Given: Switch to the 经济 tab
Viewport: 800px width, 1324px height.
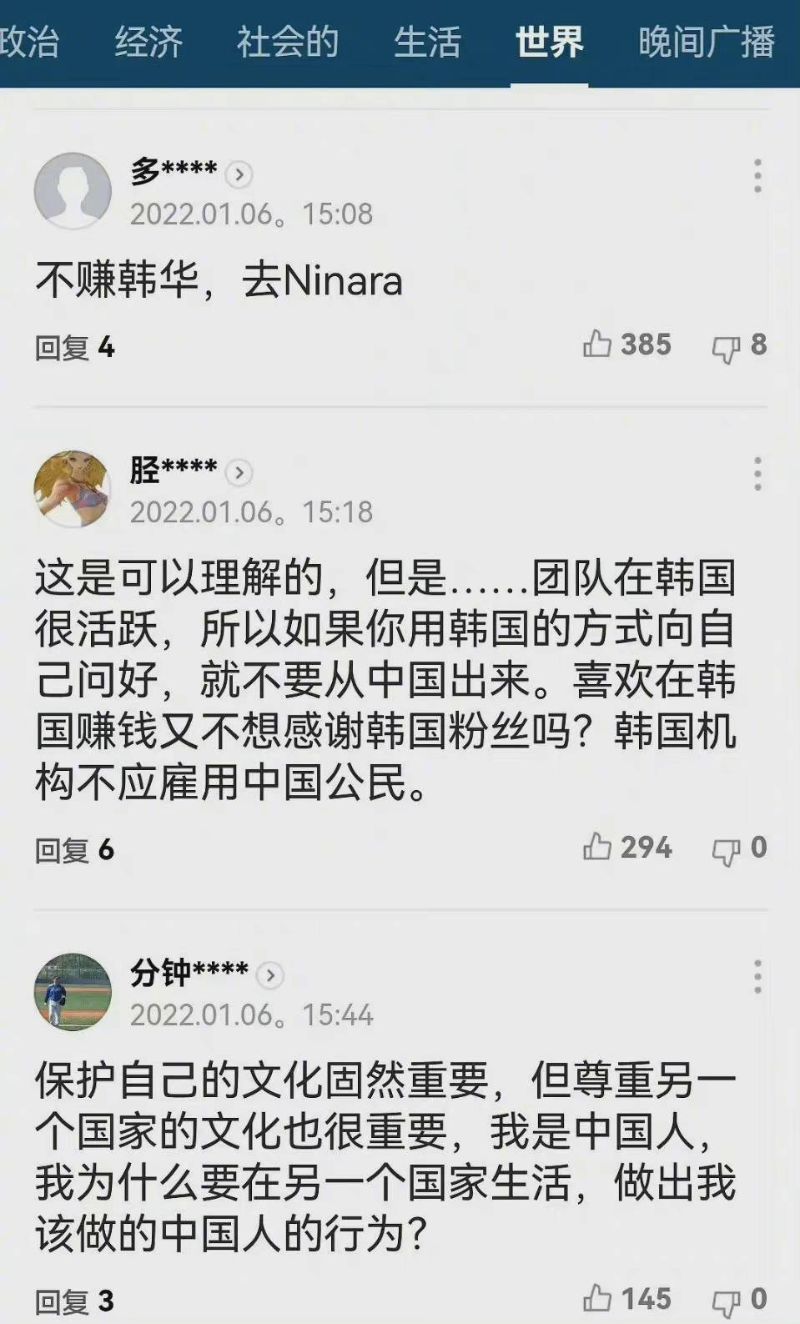Looking at the screenshot, I should coord(149,42).
